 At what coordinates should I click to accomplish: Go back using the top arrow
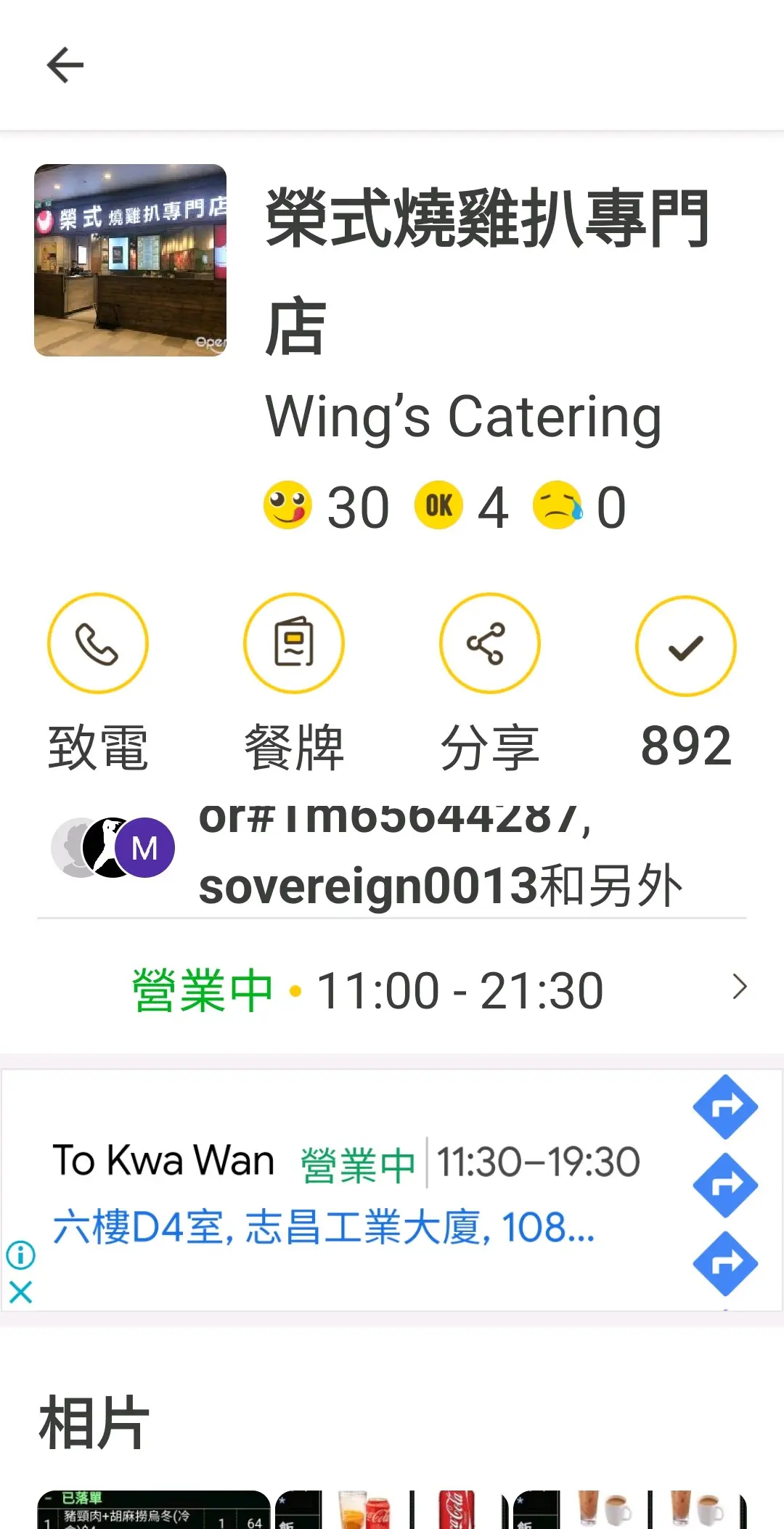pyautogui.click(x=65, y=65)
